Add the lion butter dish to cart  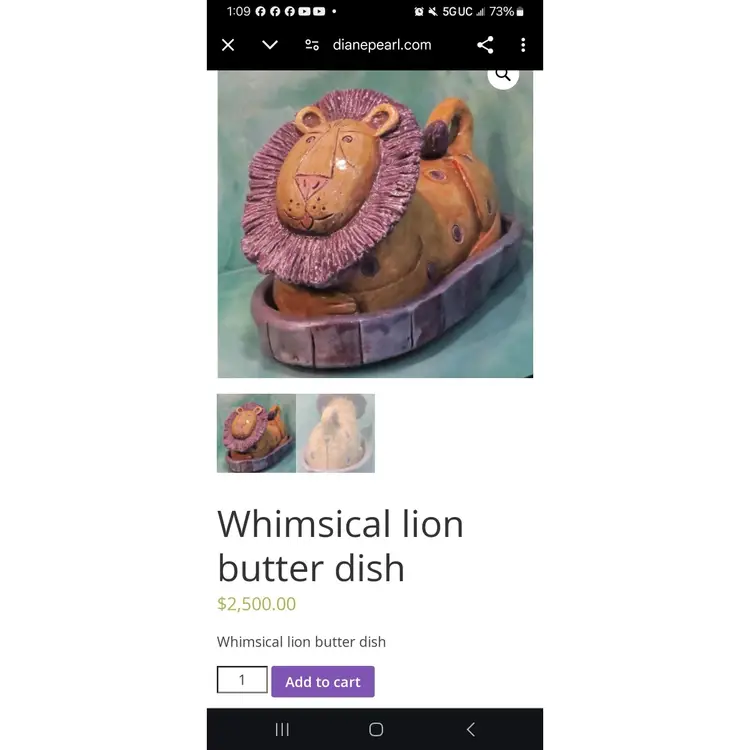pos(323,682)
